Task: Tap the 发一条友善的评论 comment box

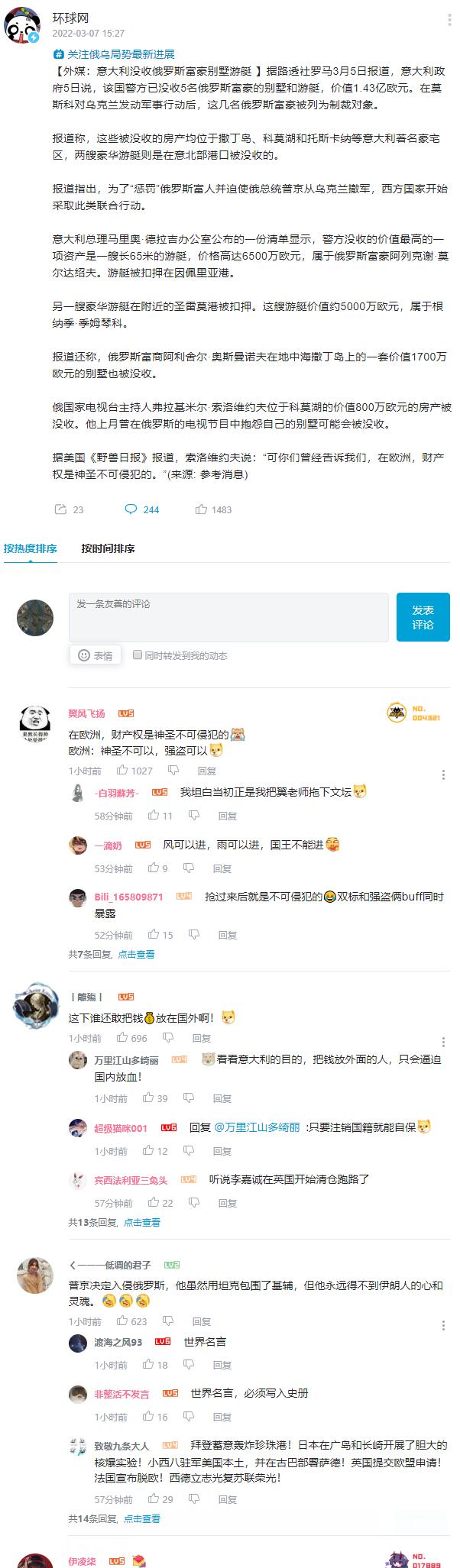Action: [228, 616]
